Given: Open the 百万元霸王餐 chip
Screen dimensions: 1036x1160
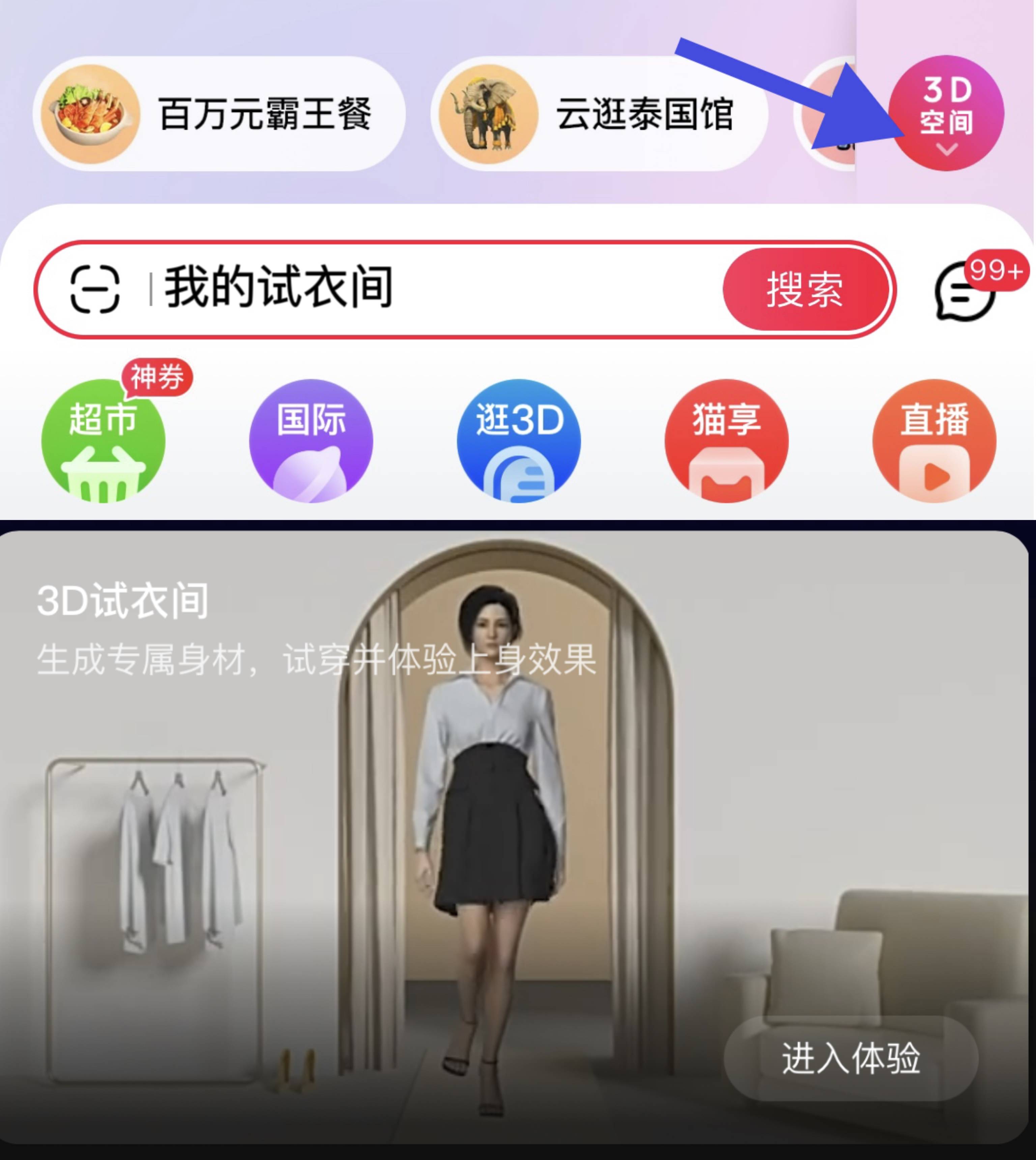Looking at the screenshot, I should pos(219,114).
